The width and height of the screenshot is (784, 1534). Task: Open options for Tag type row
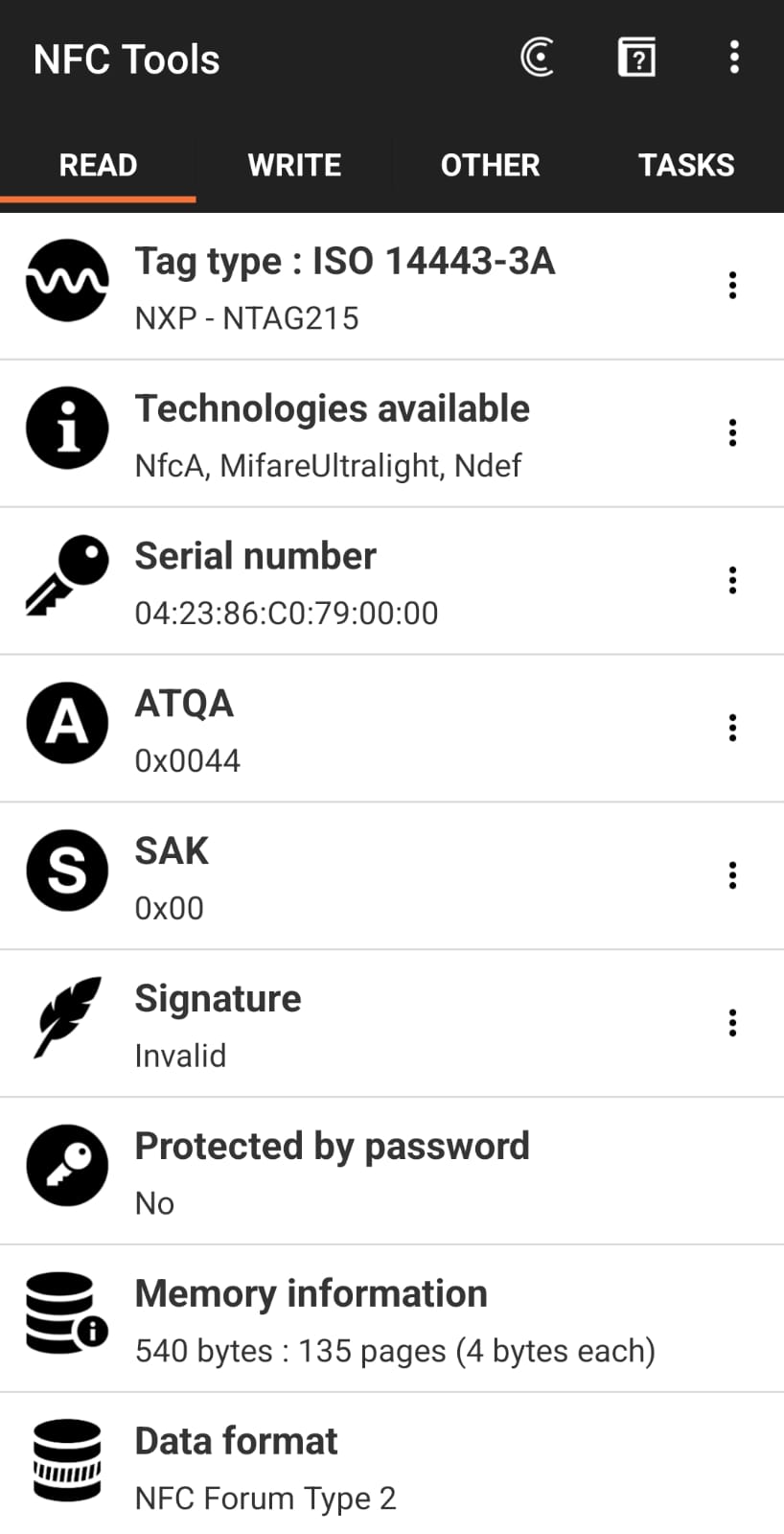tap(732, 286)
